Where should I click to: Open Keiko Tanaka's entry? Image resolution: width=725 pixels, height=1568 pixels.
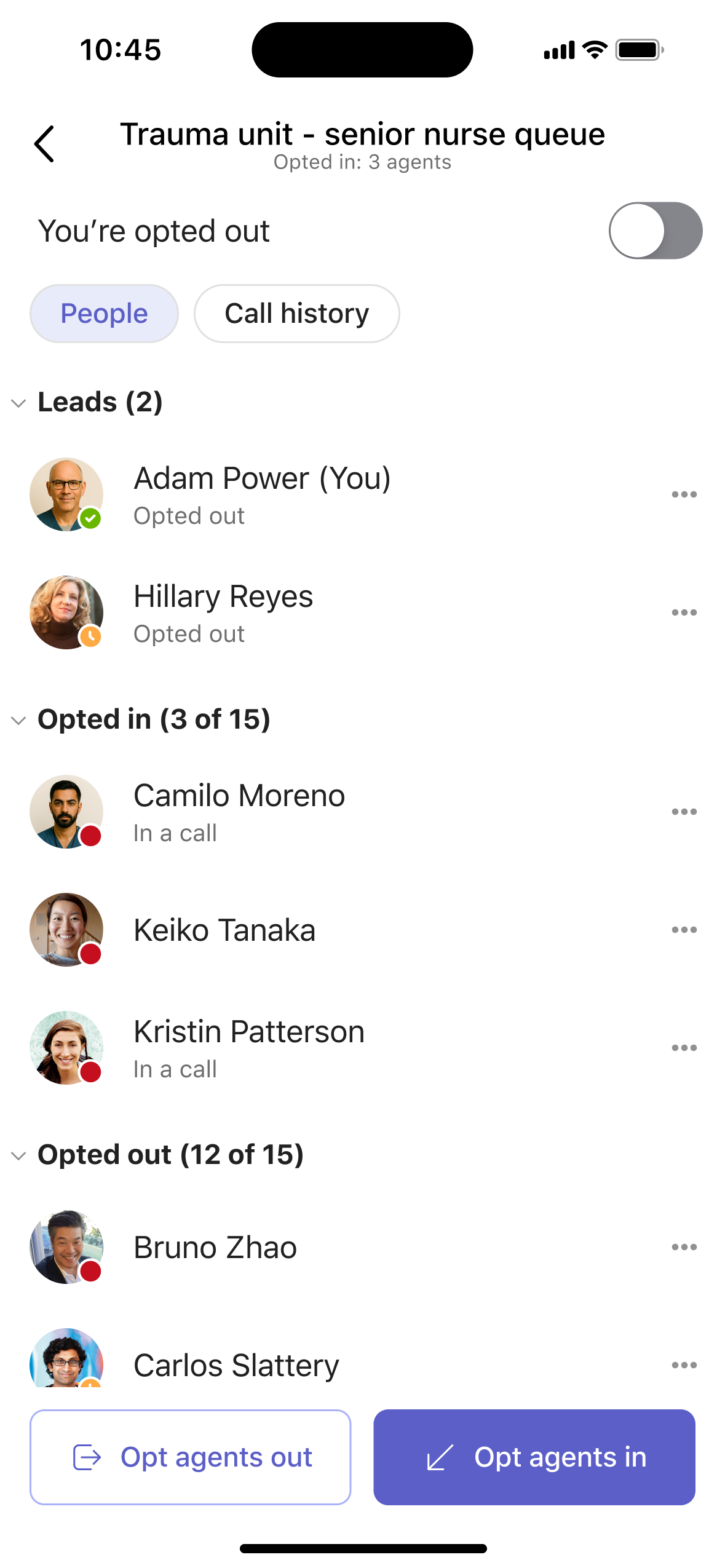coord(224,930)
